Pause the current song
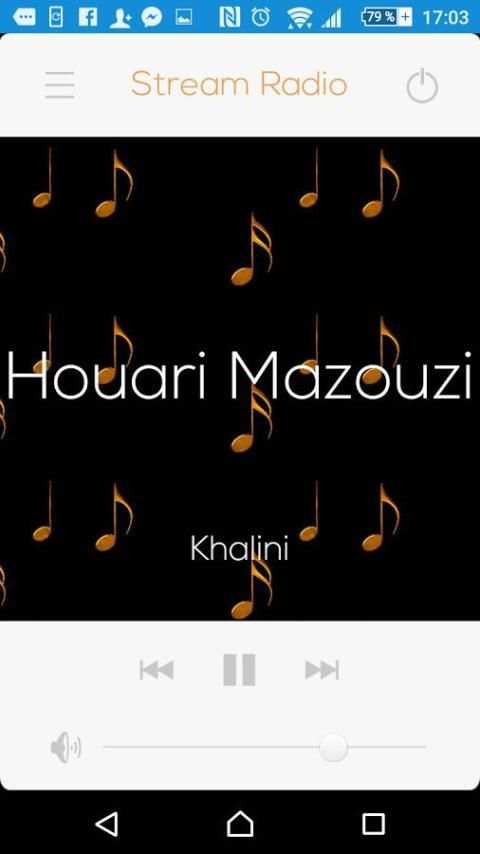The width and height of the screenshot is (480, 854). pyautogui.click(x=239, y=670)
